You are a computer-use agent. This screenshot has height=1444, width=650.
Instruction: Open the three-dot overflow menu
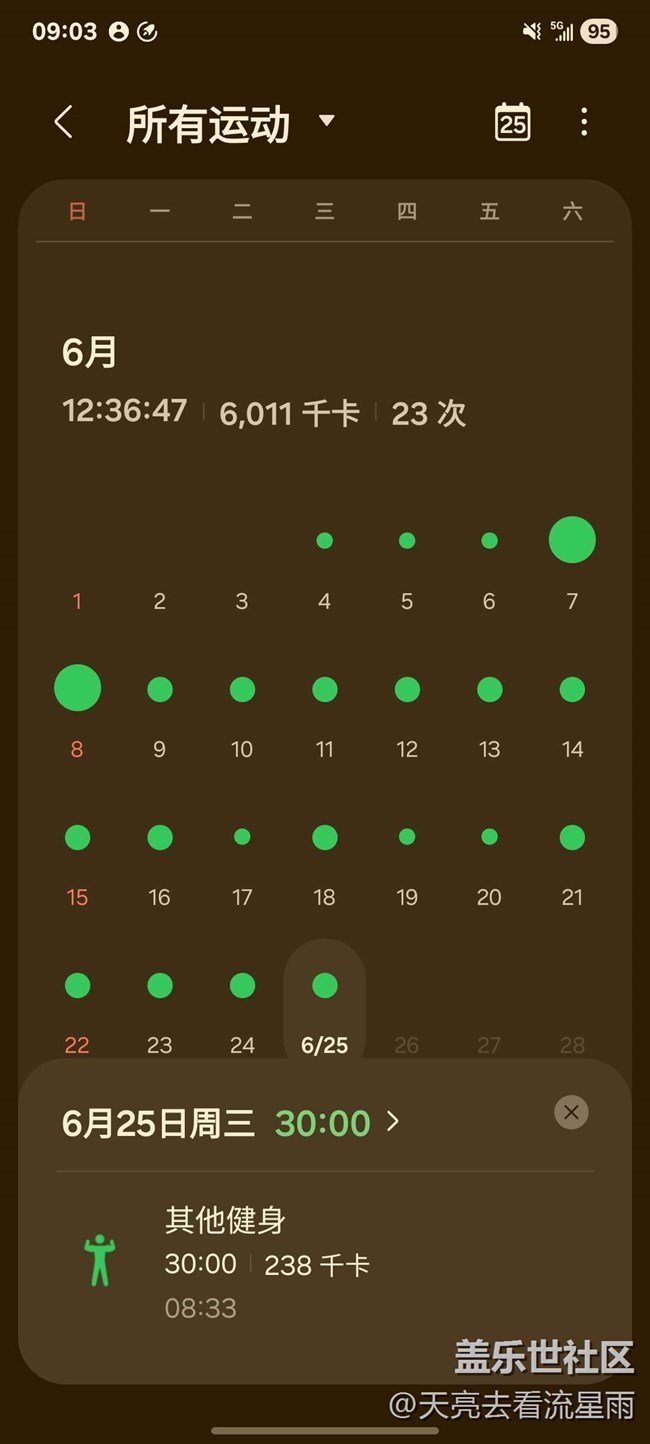click(584, 122)
